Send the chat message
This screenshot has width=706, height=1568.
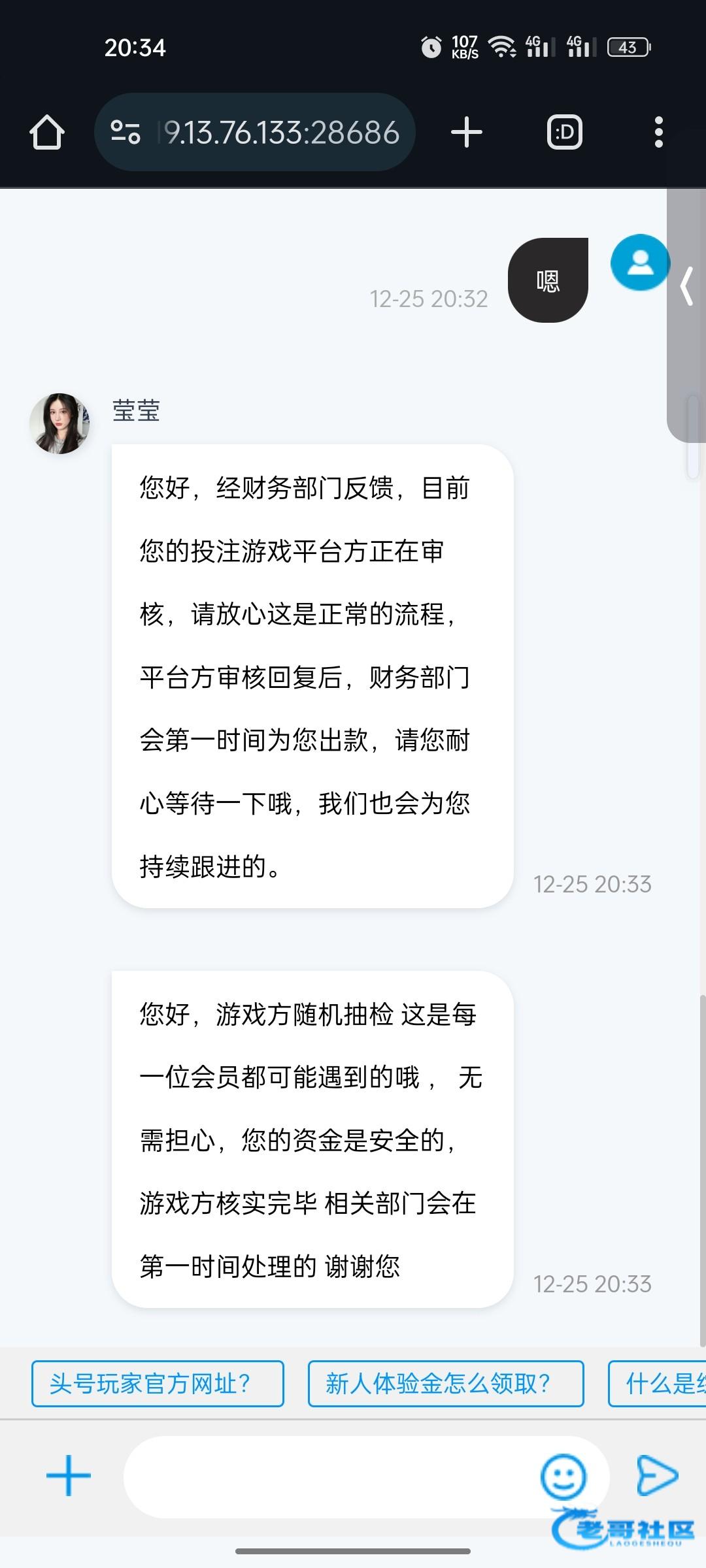point(656,1475)
